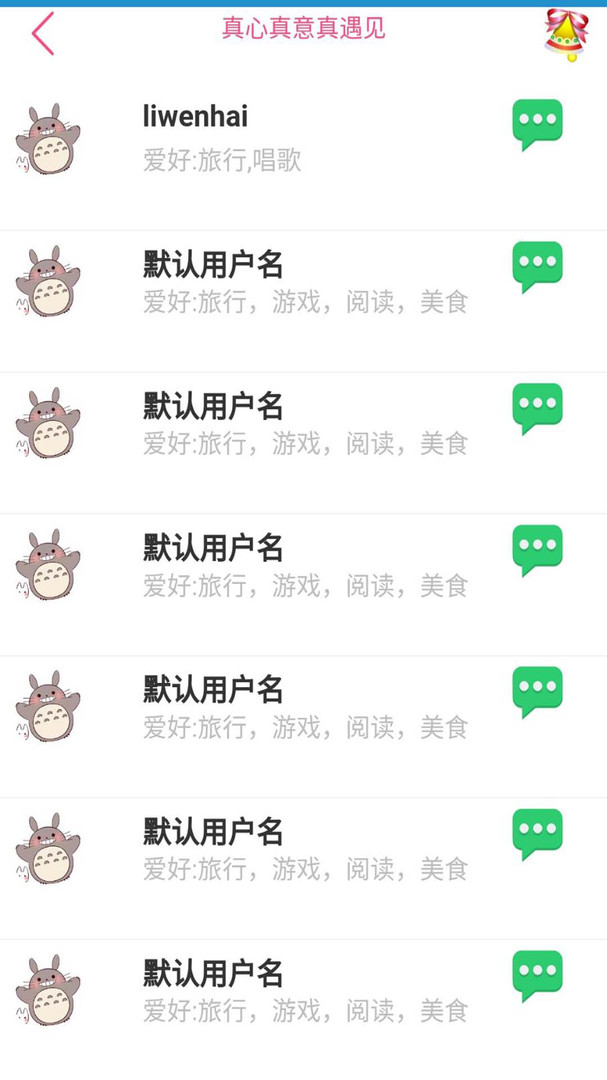
Task: Open the bell icon in the header
Action: [566, 34]
